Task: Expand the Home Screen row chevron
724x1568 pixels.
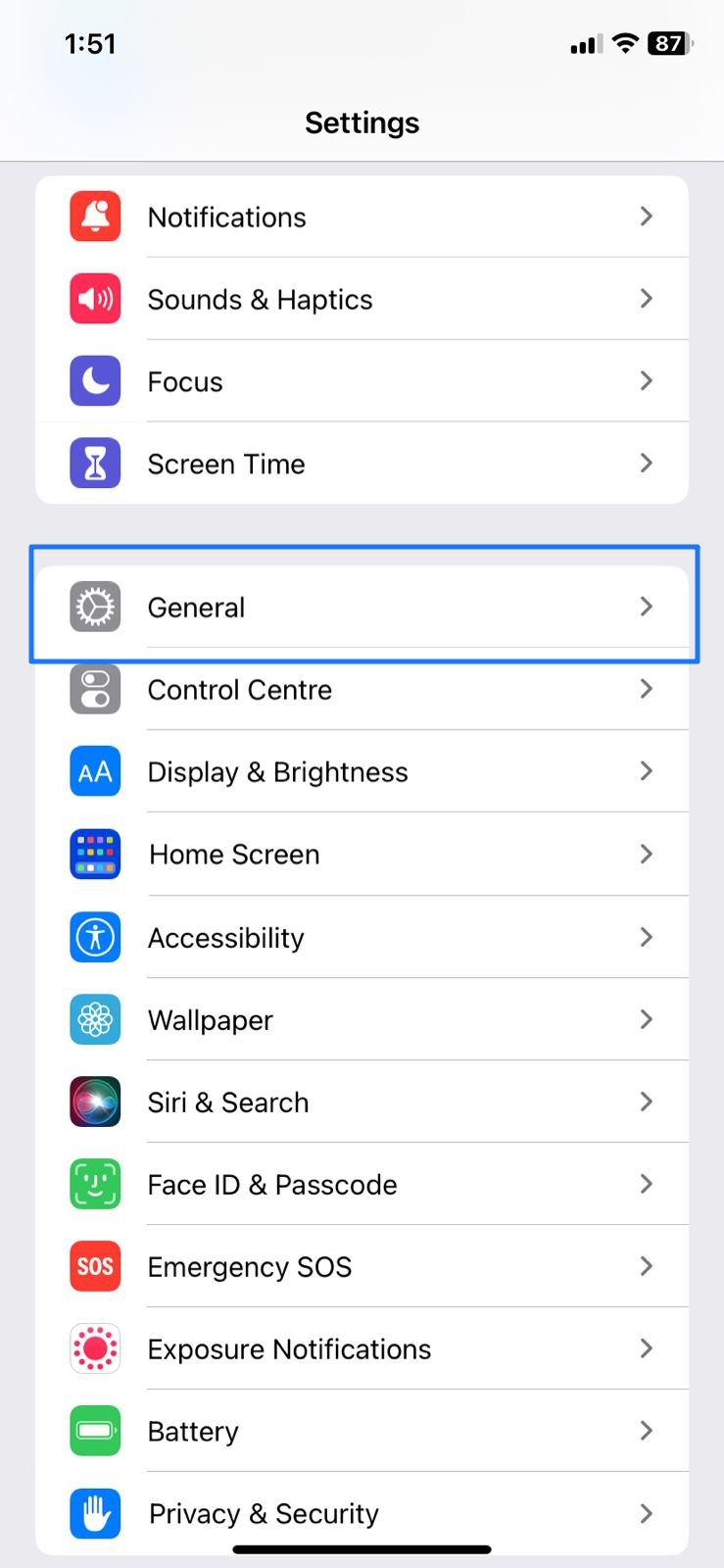Action: click(x=646, y=854)
